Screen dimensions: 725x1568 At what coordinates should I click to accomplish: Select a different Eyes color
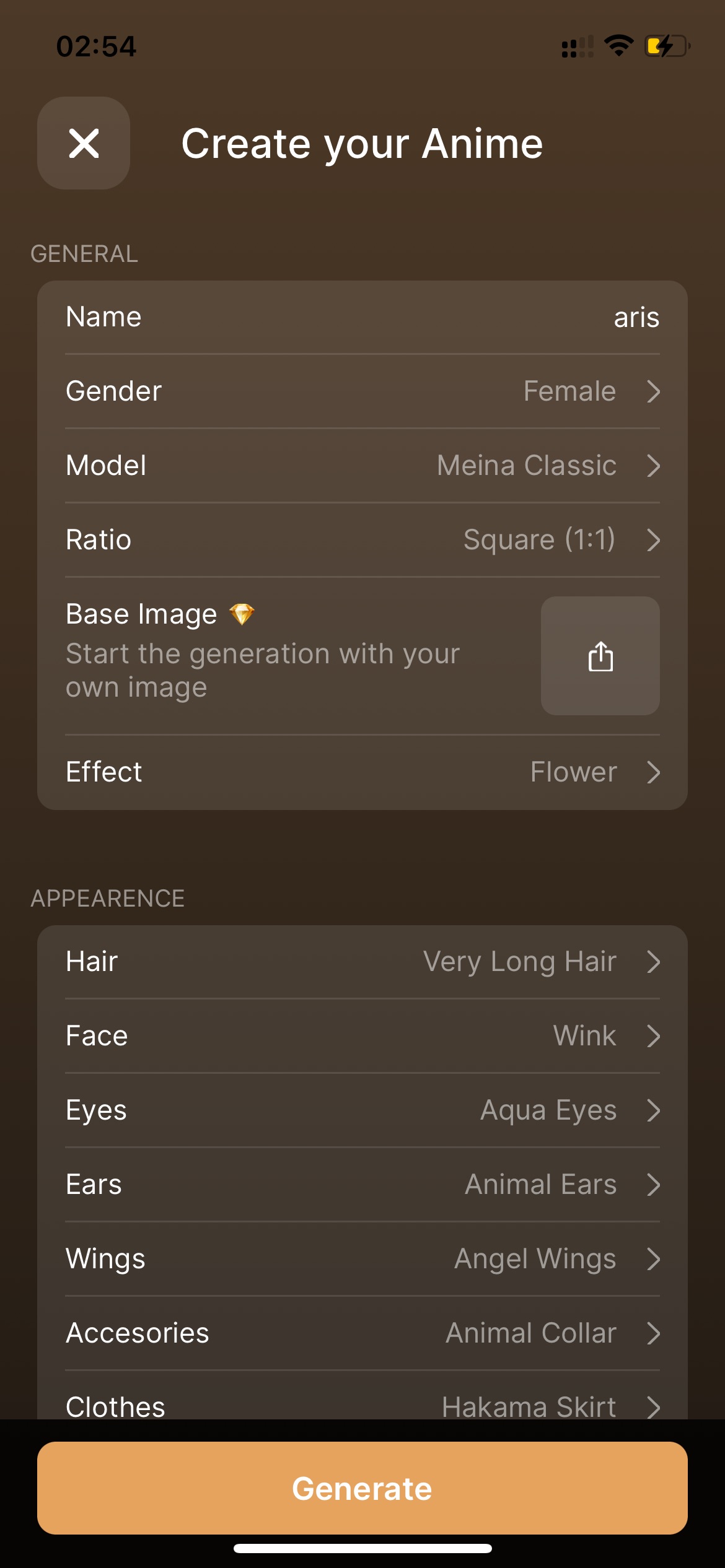tap(362, 1110)
